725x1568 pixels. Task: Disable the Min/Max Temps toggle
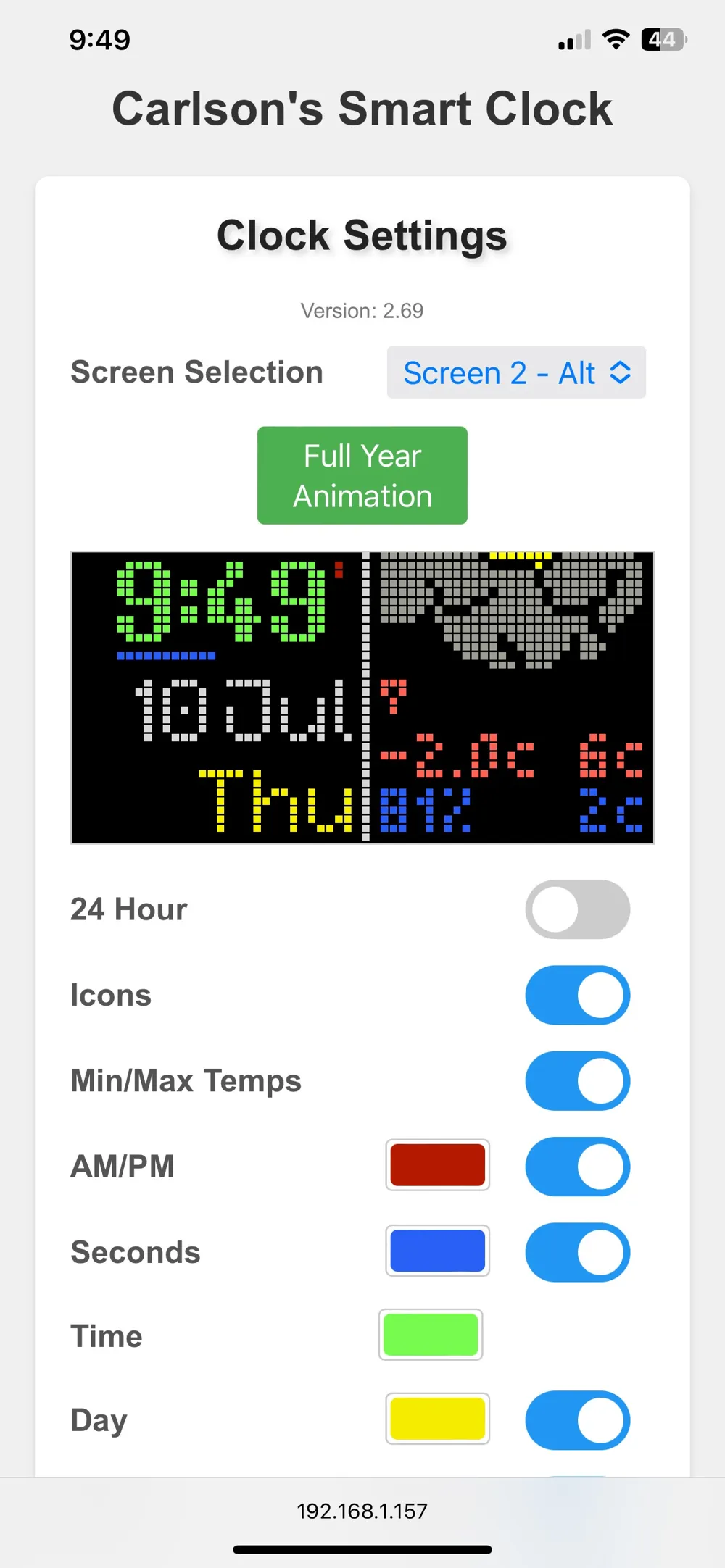pyautogui.click(x=578, y=1080)
